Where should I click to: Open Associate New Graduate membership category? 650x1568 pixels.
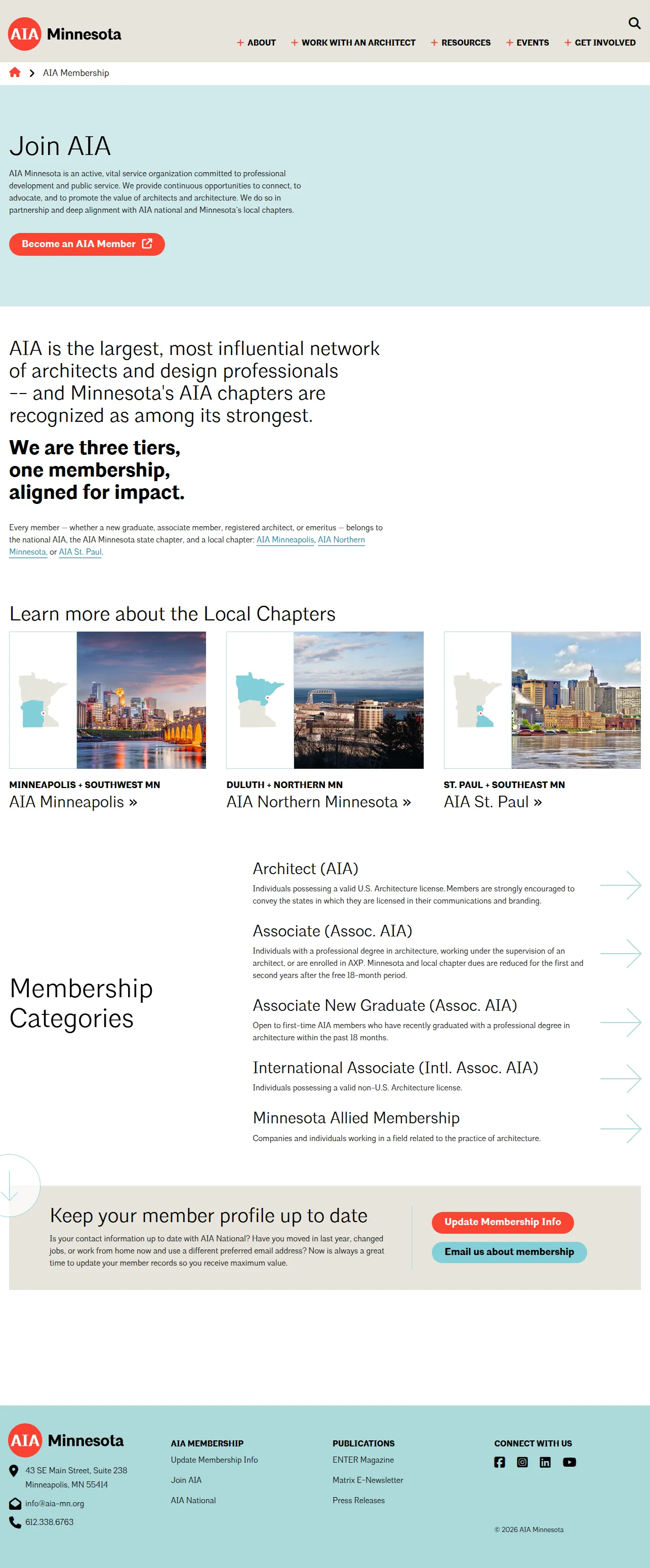pyautogui.click(x=446, y=1021)
